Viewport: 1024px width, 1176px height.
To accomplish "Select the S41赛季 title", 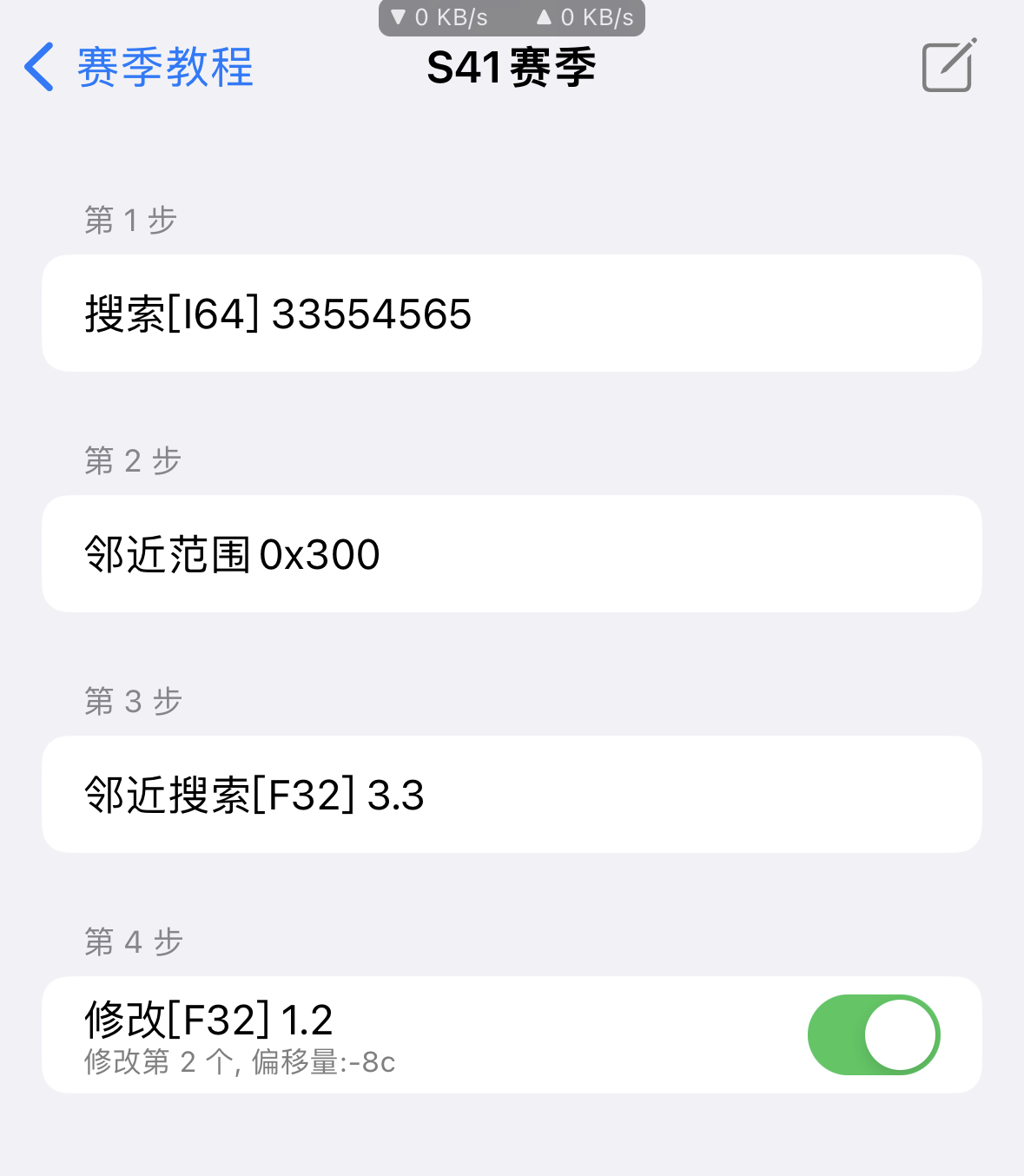I will pos(511,67).
